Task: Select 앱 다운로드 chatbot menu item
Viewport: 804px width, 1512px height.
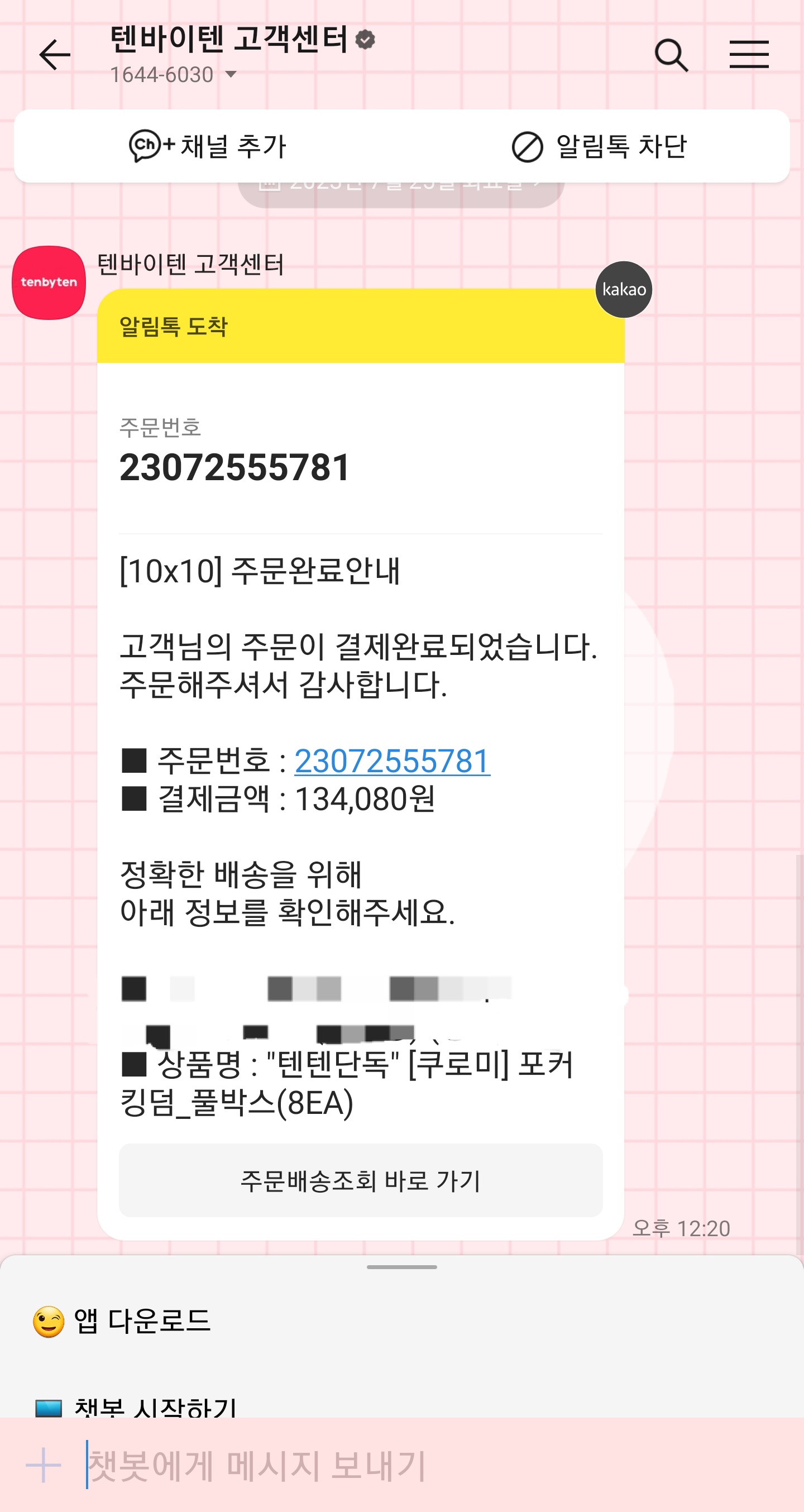Action: point(122,1321)
